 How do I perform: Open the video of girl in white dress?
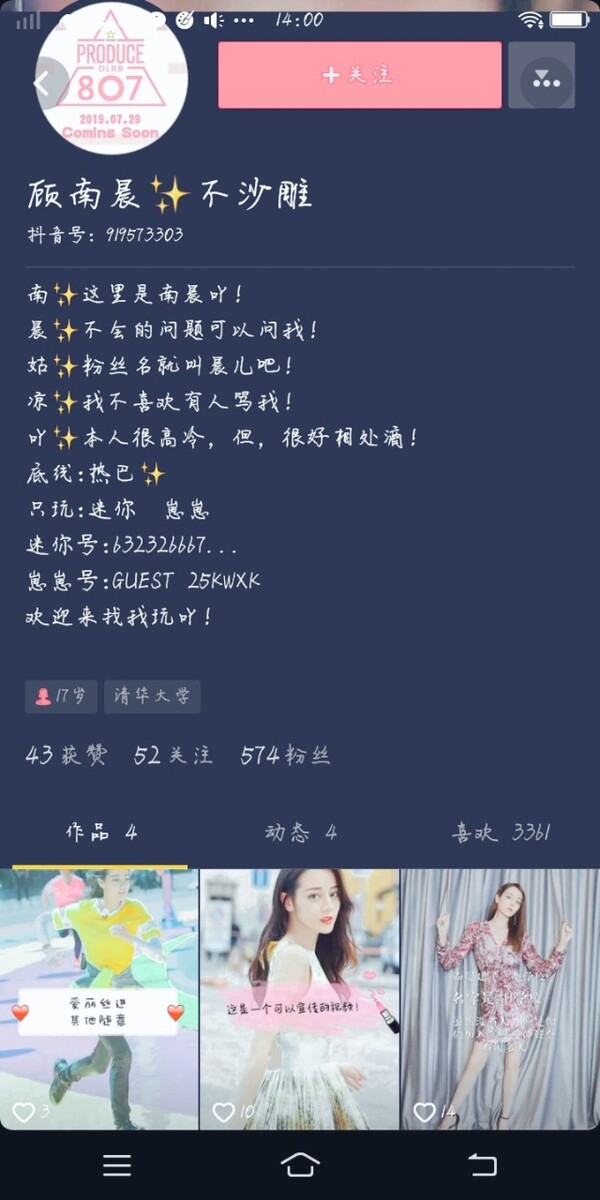click(x=300, y=1000)
